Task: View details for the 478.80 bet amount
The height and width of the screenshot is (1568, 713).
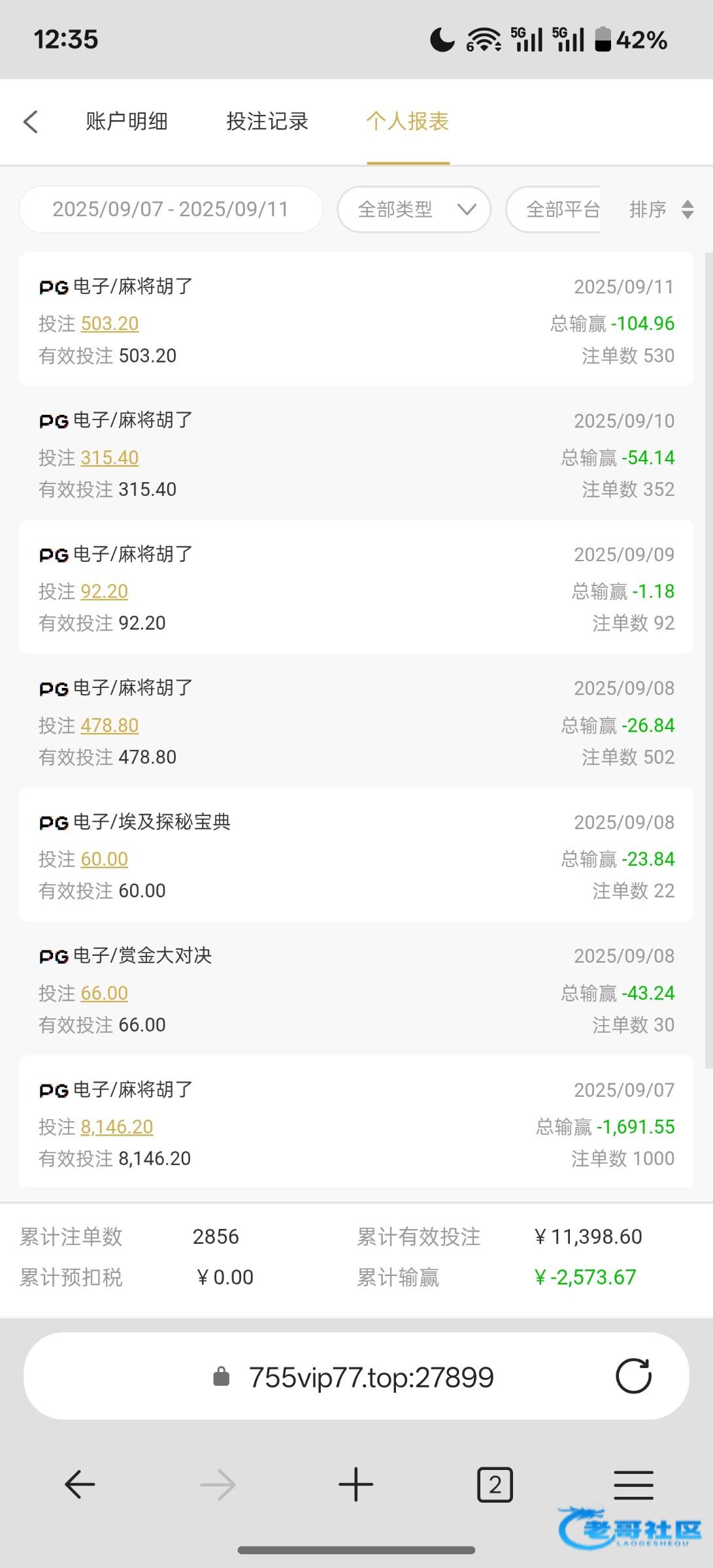Action: coord(110,725)
